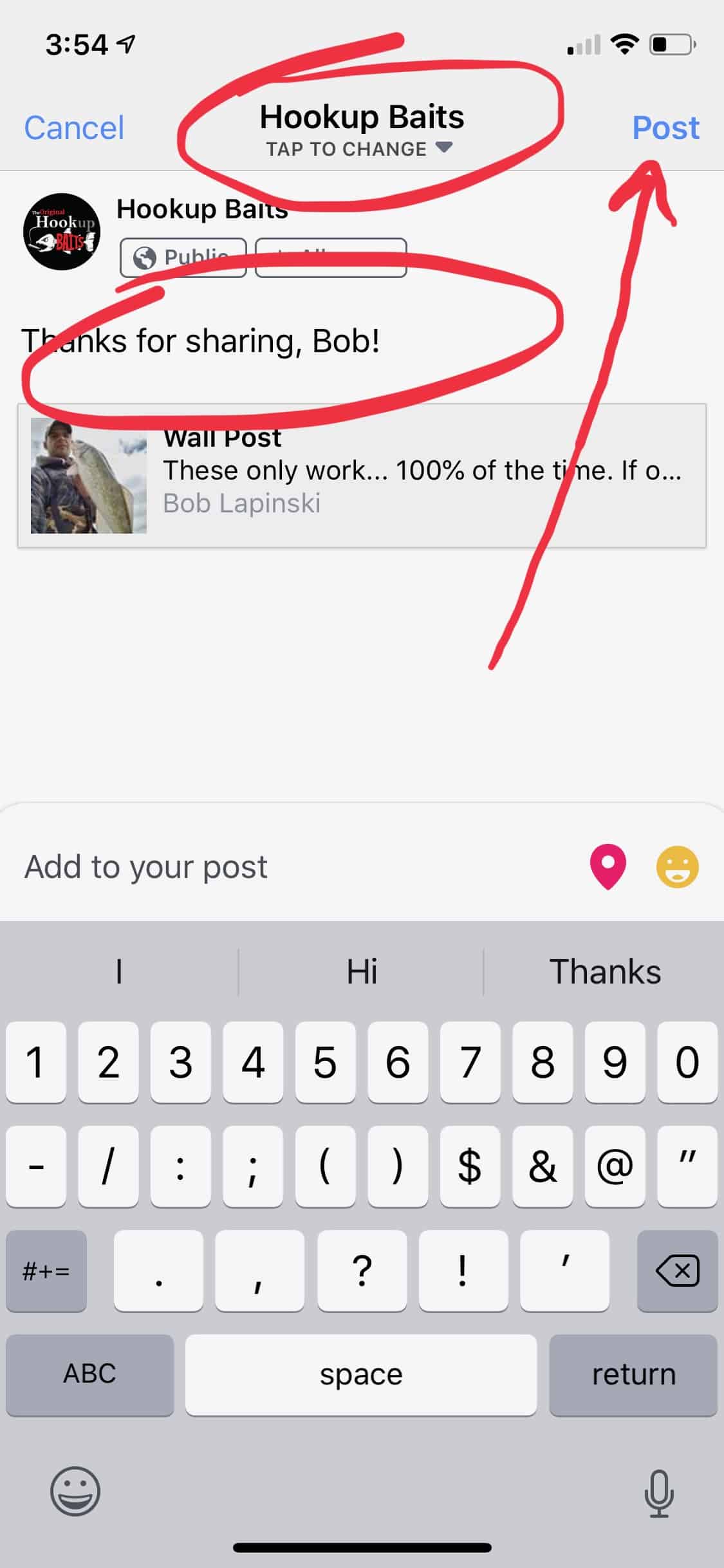Change the Public audience setting
Image resolution: width=724 pixels, height=1568 pixels.
tap(183, 257)
